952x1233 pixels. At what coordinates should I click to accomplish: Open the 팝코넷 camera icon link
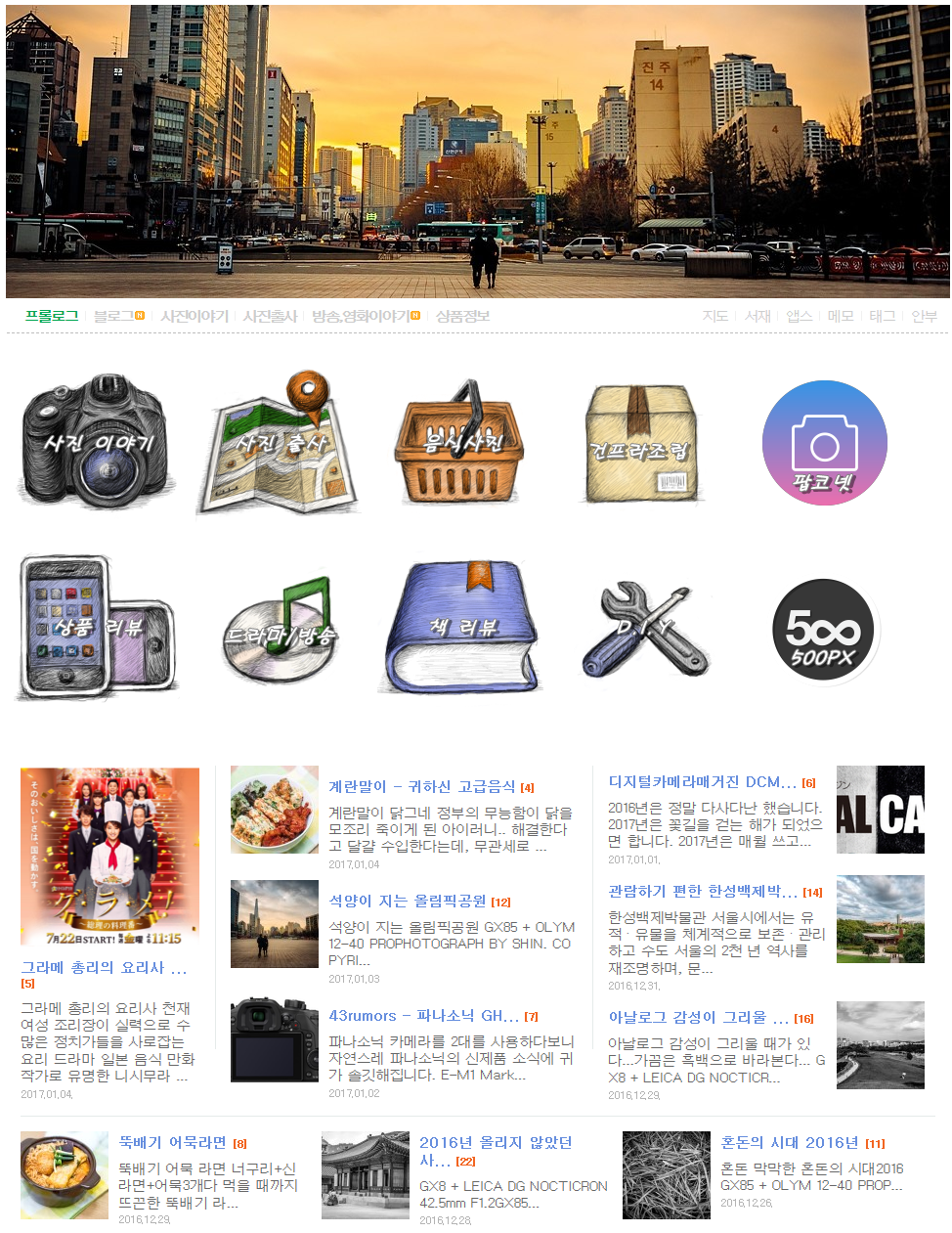[824, 443]
